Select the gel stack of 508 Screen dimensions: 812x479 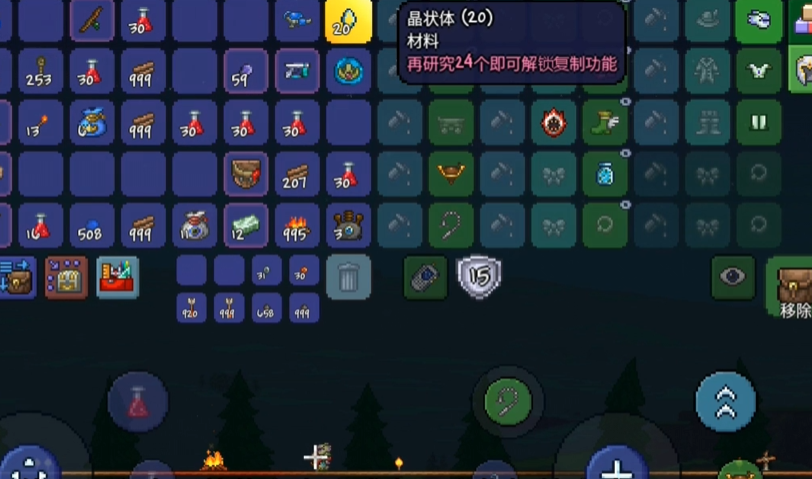pos(92,226)
